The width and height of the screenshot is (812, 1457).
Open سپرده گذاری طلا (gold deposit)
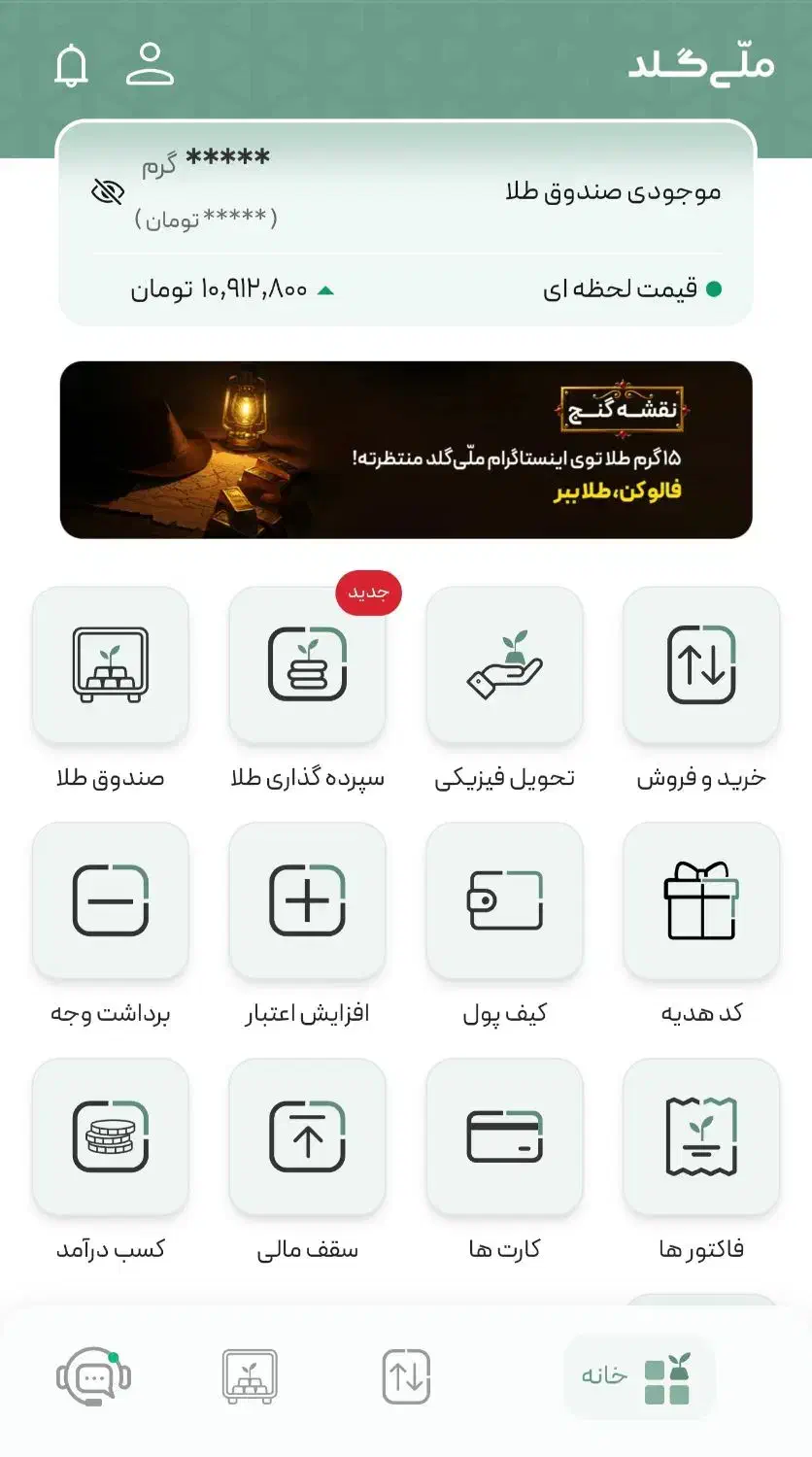pyautogui.click(x=307, y=665)
